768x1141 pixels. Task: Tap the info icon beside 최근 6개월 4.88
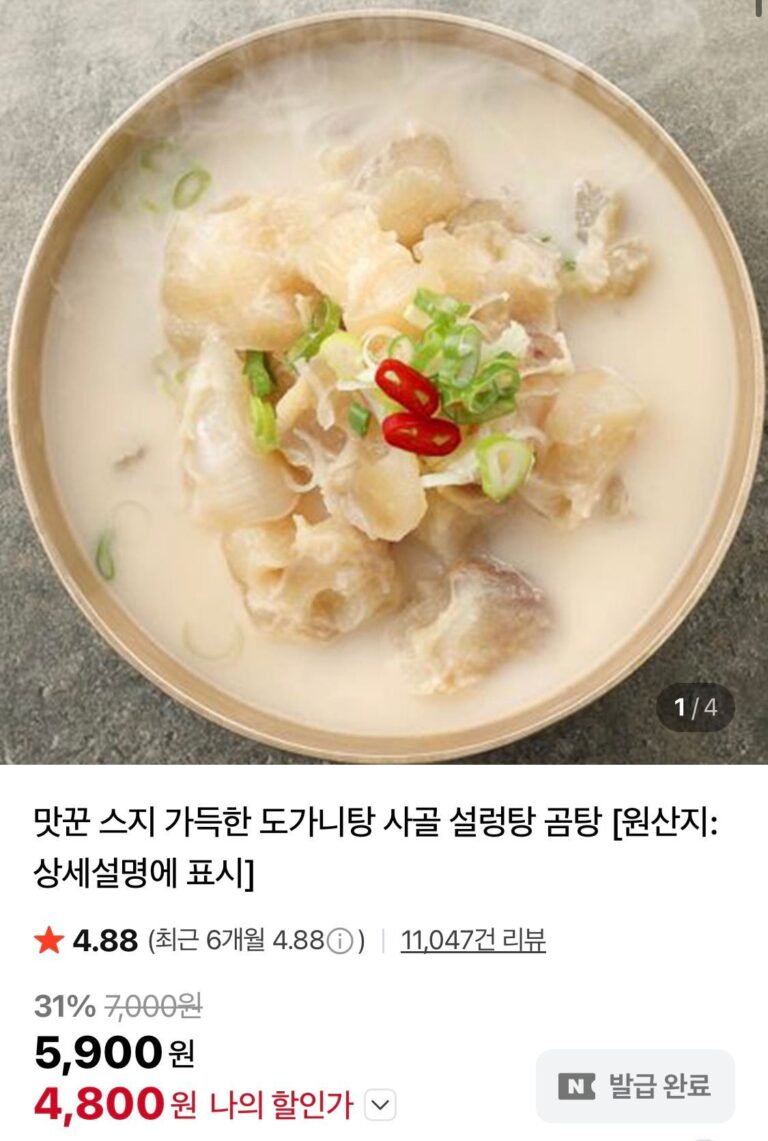[x=340, y=941]
